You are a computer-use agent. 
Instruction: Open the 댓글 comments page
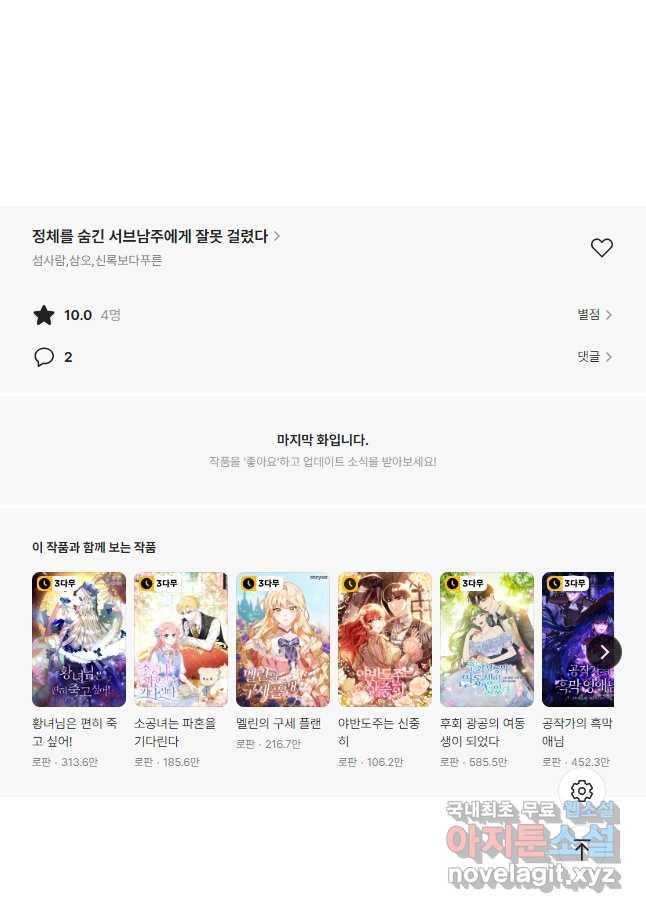click(x=594, y=357)
